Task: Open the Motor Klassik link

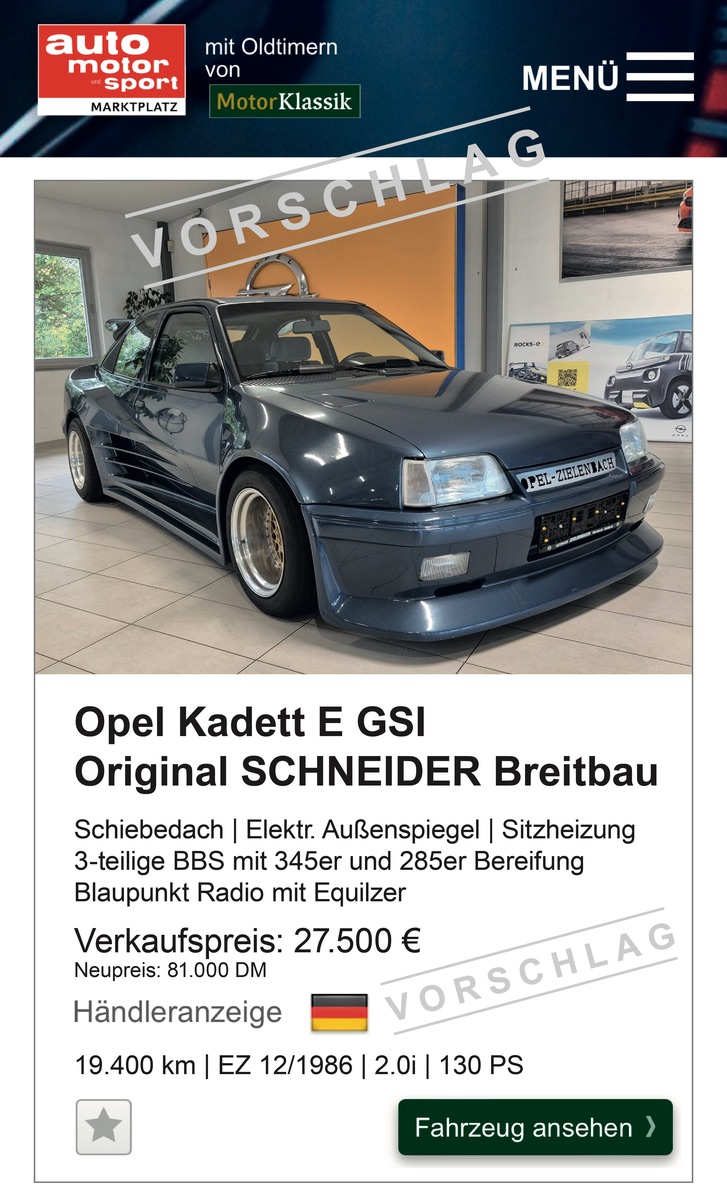Action: [284, 101]
